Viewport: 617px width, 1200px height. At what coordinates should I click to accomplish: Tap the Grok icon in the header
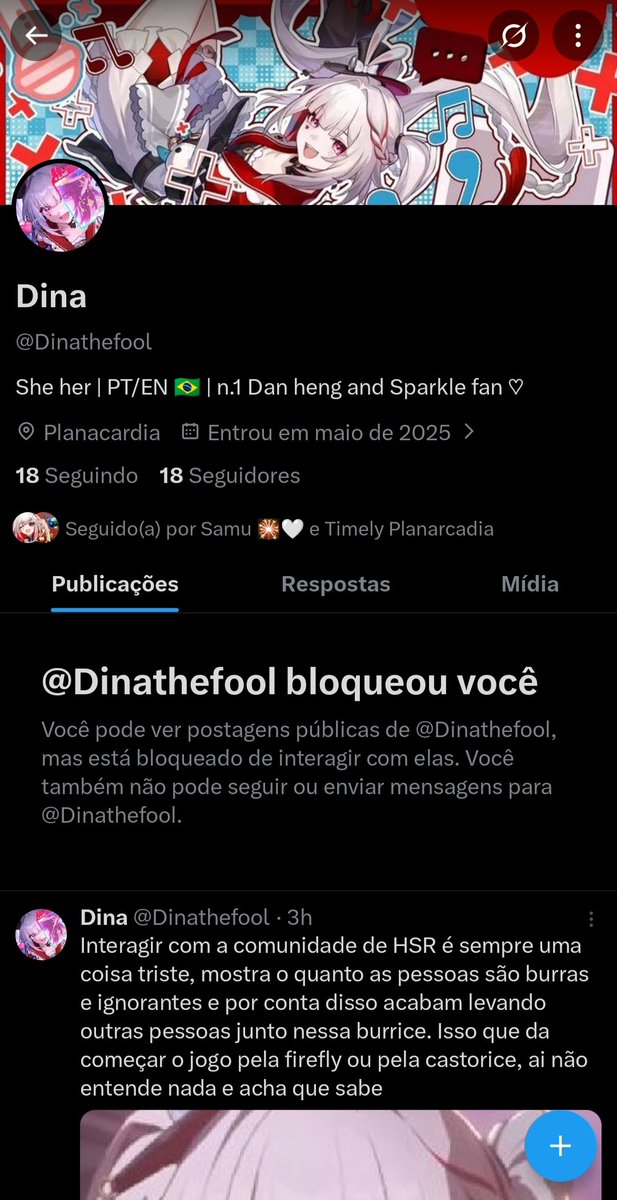tap(514, 37)
